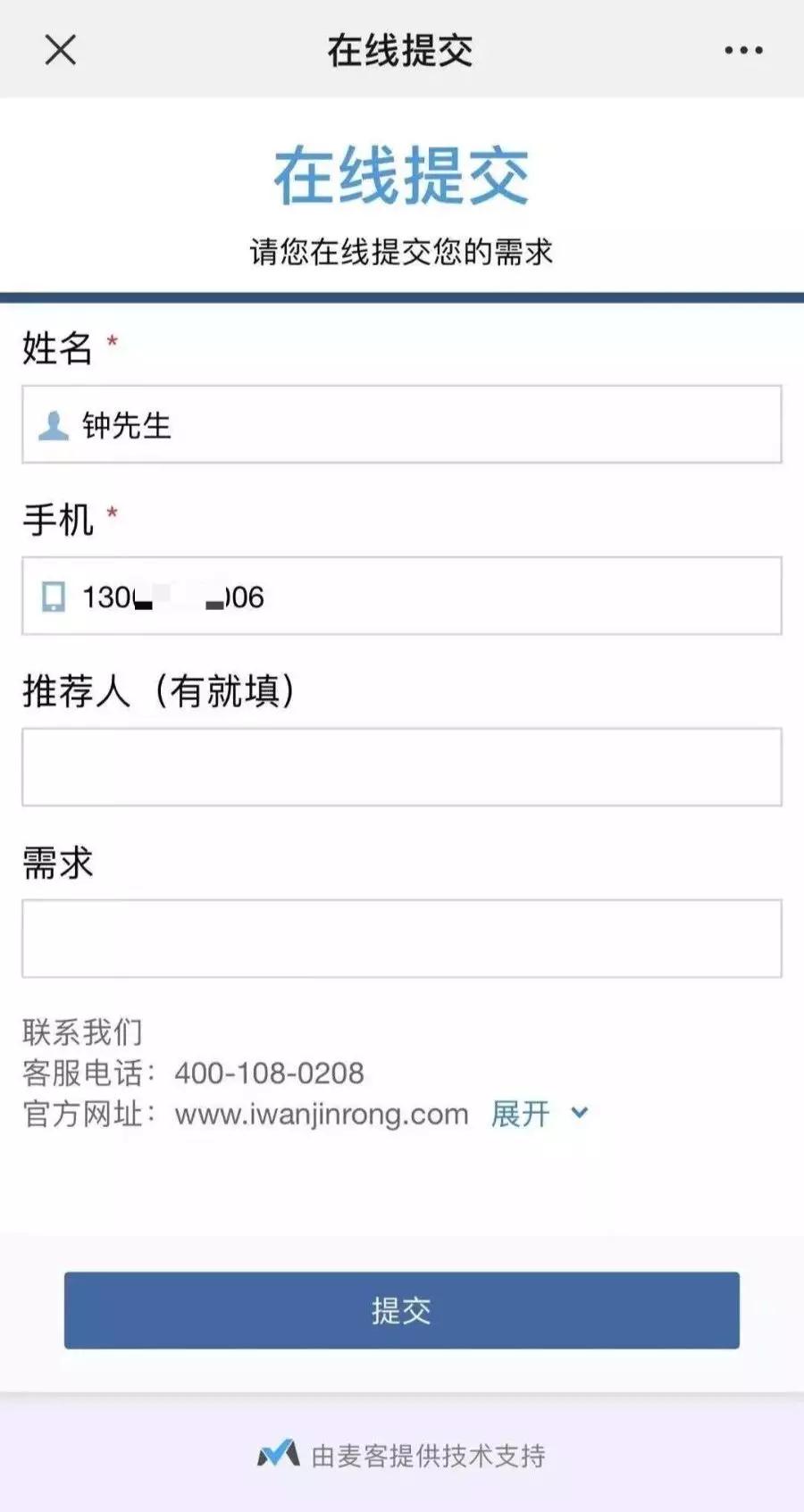Open the 由麦客提供技术支持 footer link
This screenshot has height=1512, width=804.
click(x=402, y=1455)
